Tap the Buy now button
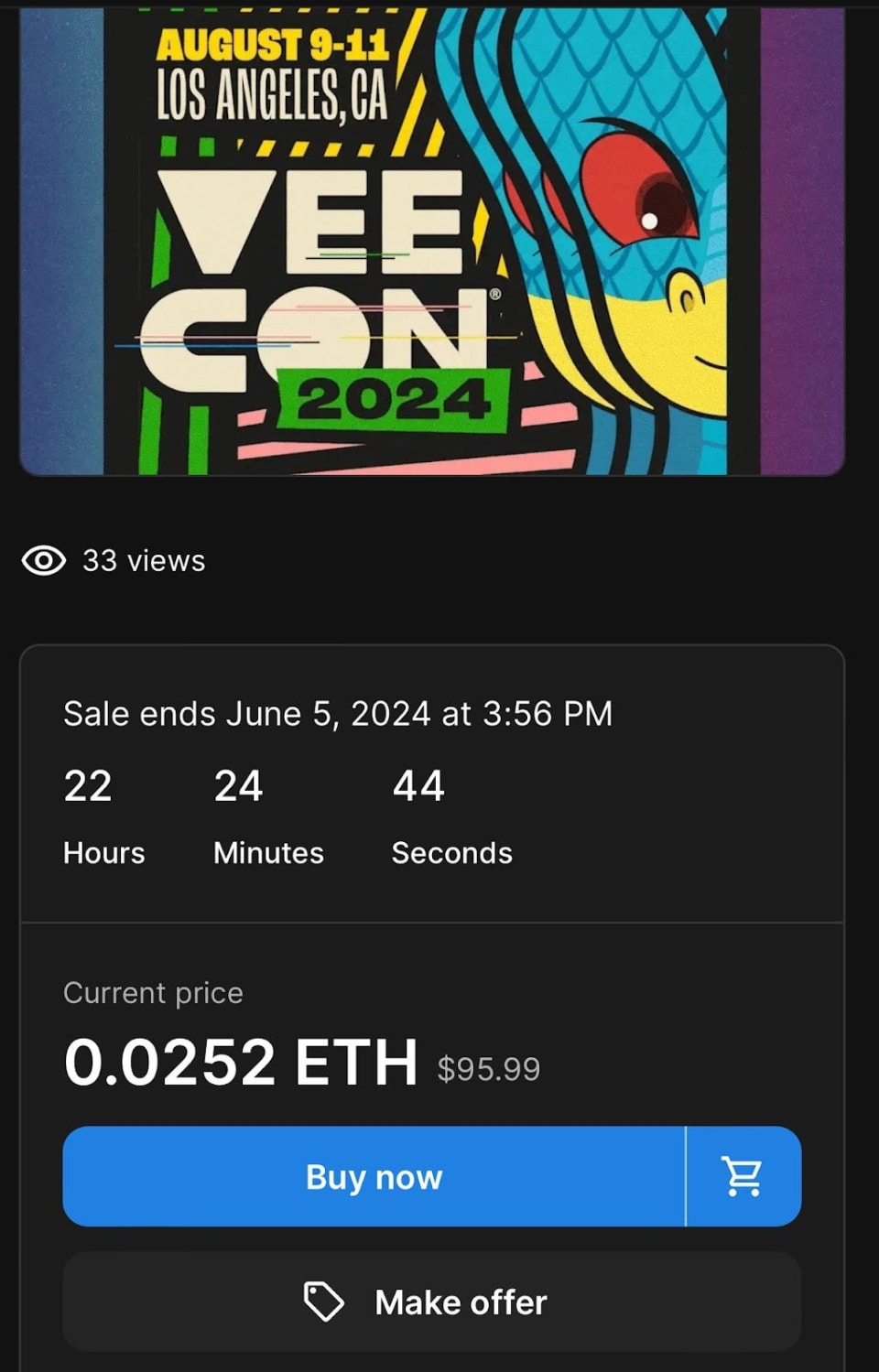This screenshot has width=879, height=1372. coord(374,1176)
